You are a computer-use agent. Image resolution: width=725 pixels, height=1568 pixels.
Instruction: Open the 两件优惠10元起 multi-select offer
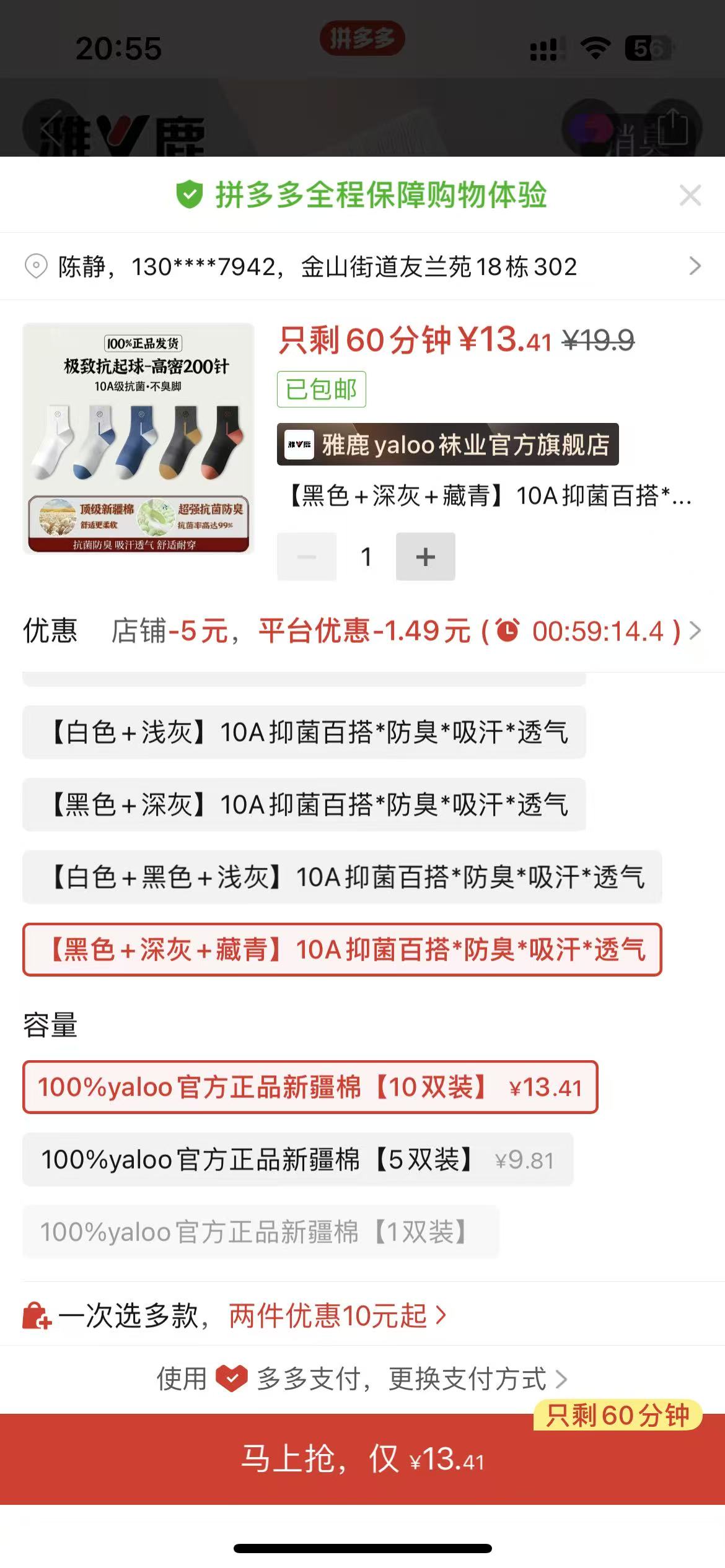pos(338,1316)
